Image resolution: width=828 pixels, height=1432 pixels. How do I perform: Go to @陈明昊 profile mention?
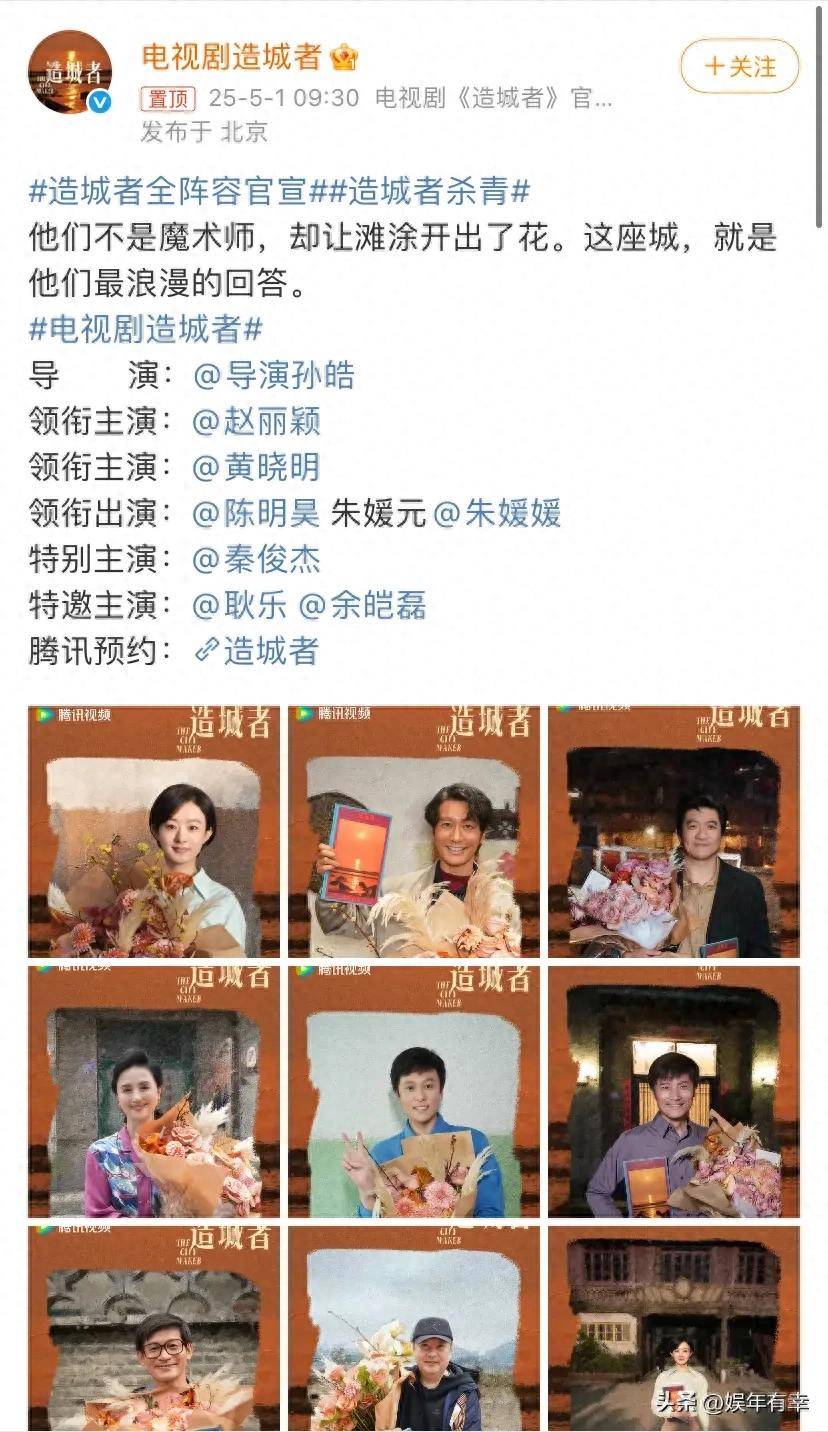coord(256,513)
